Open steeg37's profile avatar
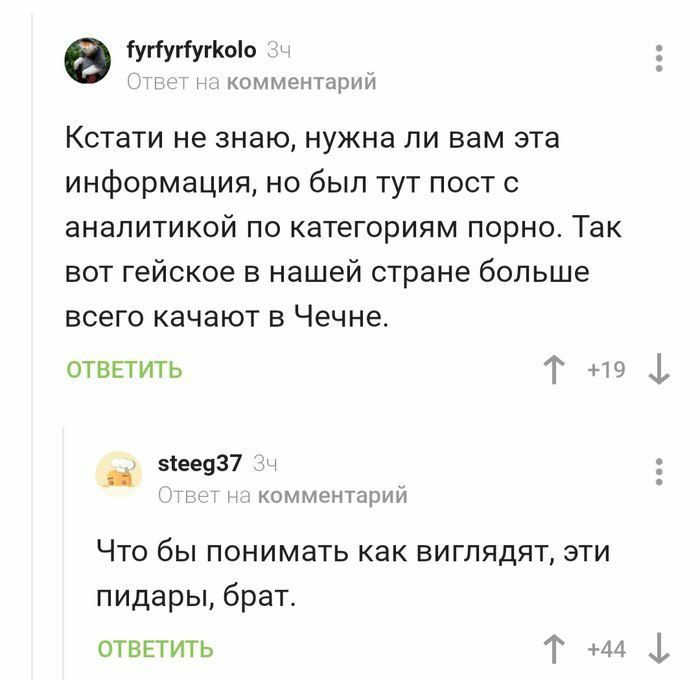 118,473
